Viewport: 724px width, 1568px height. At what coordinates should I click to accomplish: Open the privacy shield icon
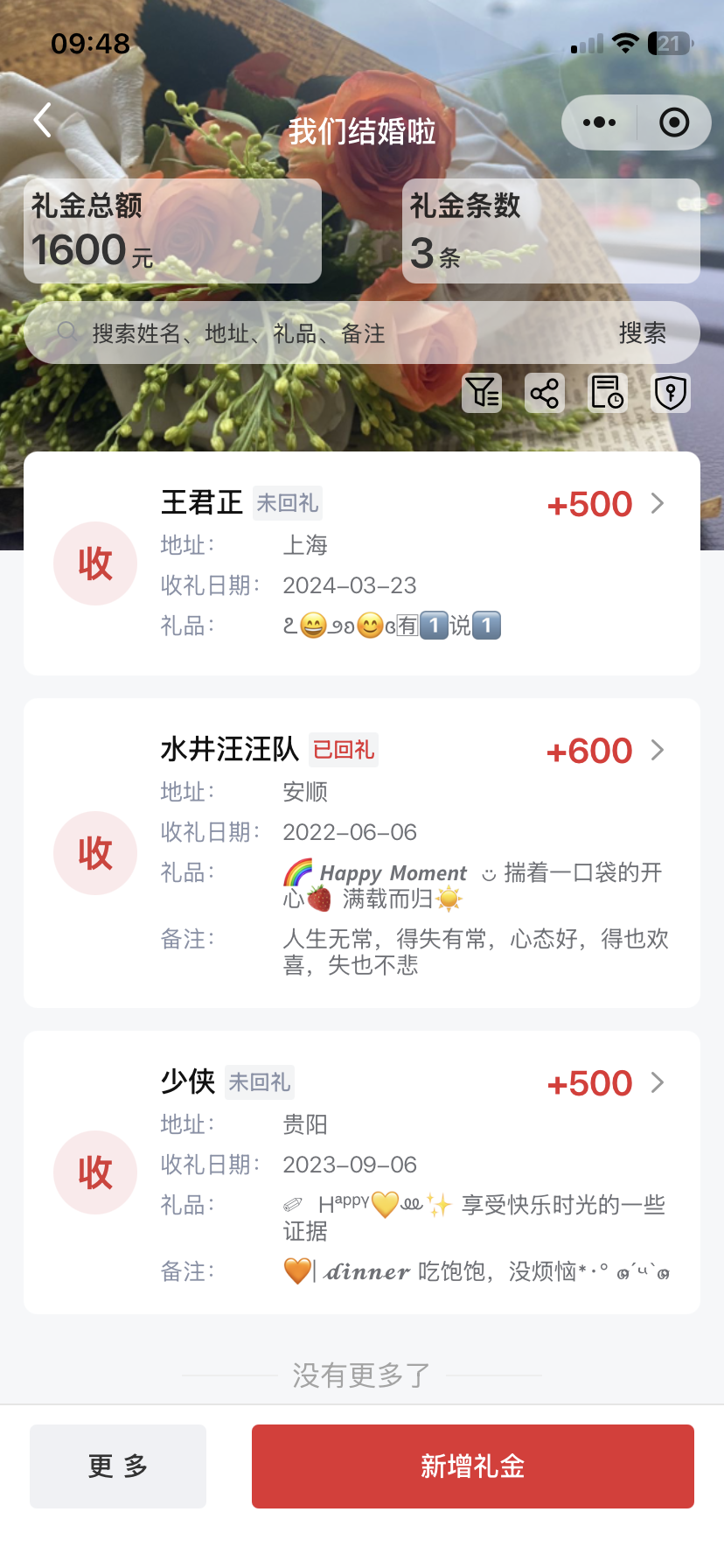point(670,393)
